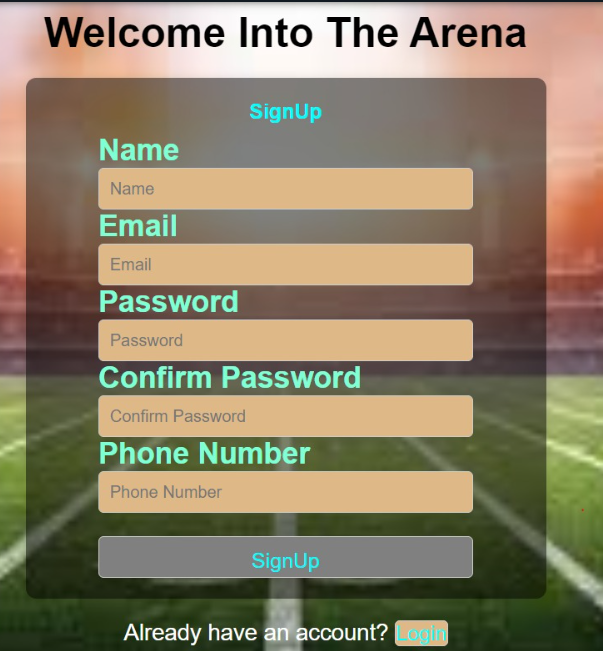Select the Password field
This screenshot has height=651, width=603.
285,341
